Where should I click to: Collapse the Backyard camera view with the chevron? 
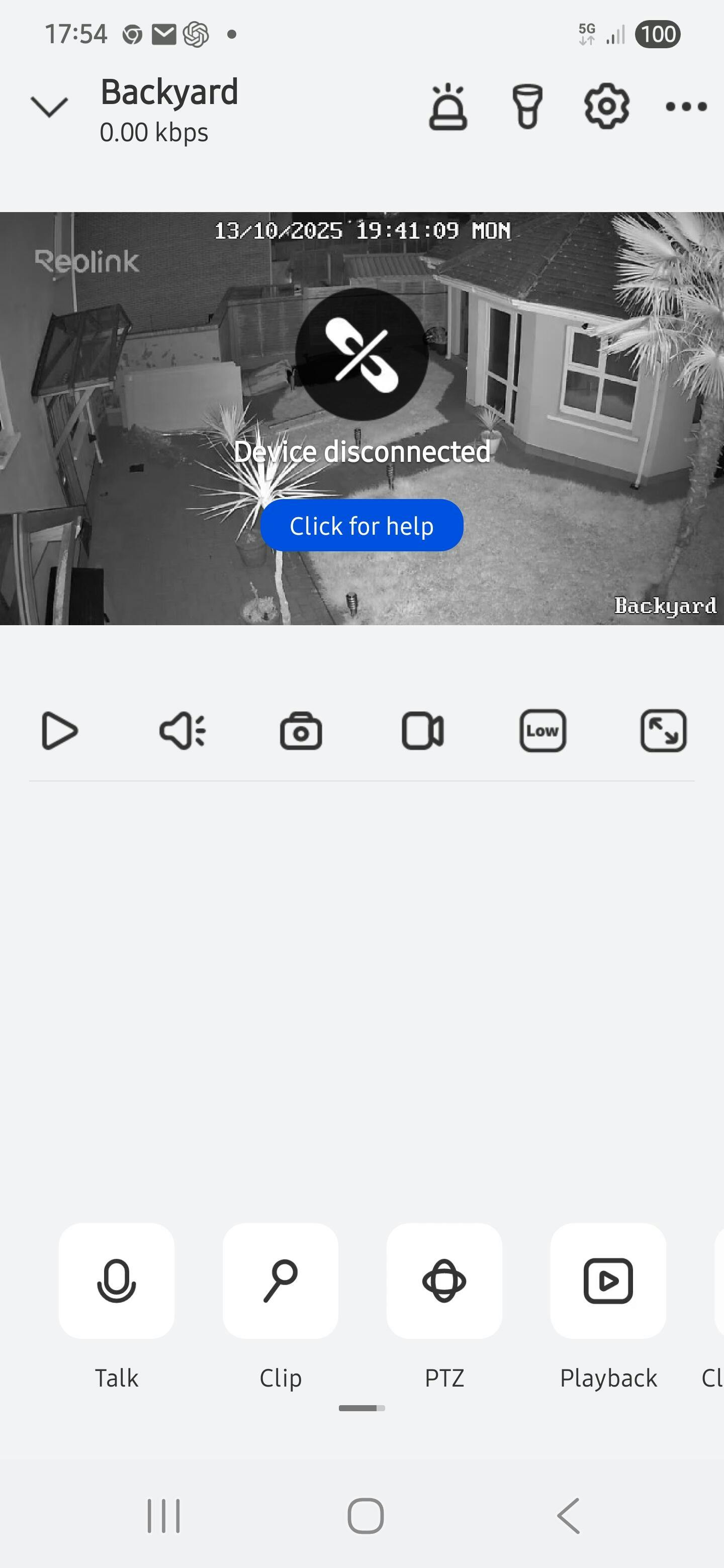[49, 107]
